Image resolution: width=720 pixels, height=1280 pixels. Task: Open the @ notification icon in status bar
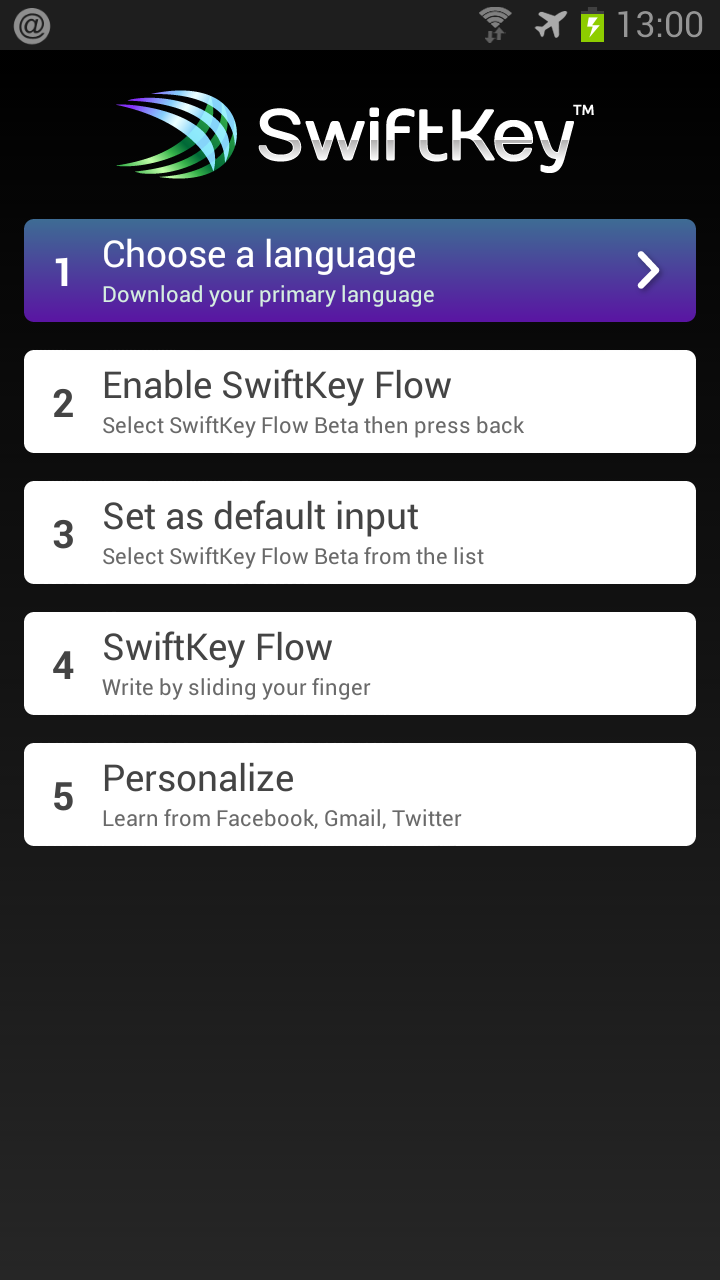pos(30,25)
